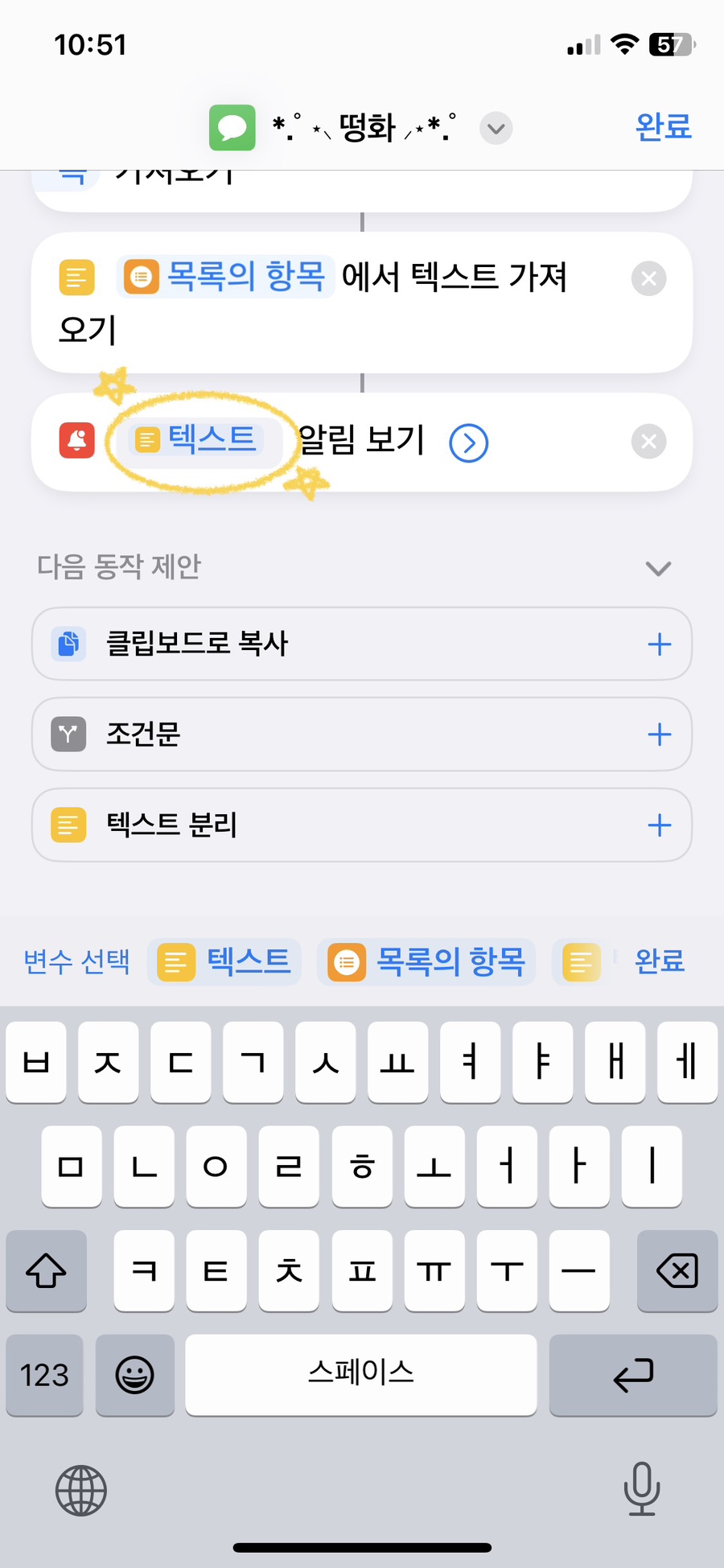Tap 완료 in the variable bar
Screen dimensions: 724x1568
pos(660,961)
